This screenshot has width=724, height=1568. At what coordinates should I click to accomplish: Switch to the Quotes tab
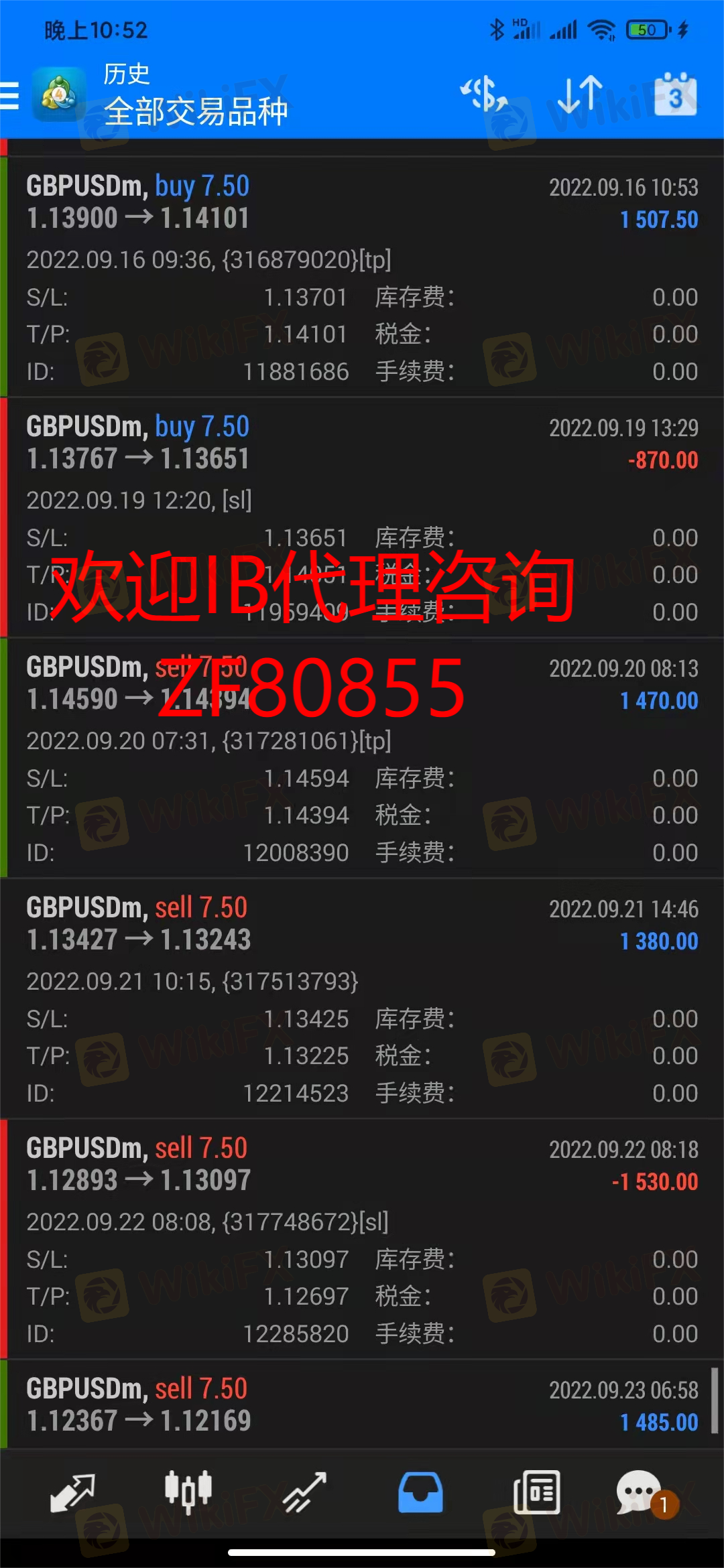72,1492
